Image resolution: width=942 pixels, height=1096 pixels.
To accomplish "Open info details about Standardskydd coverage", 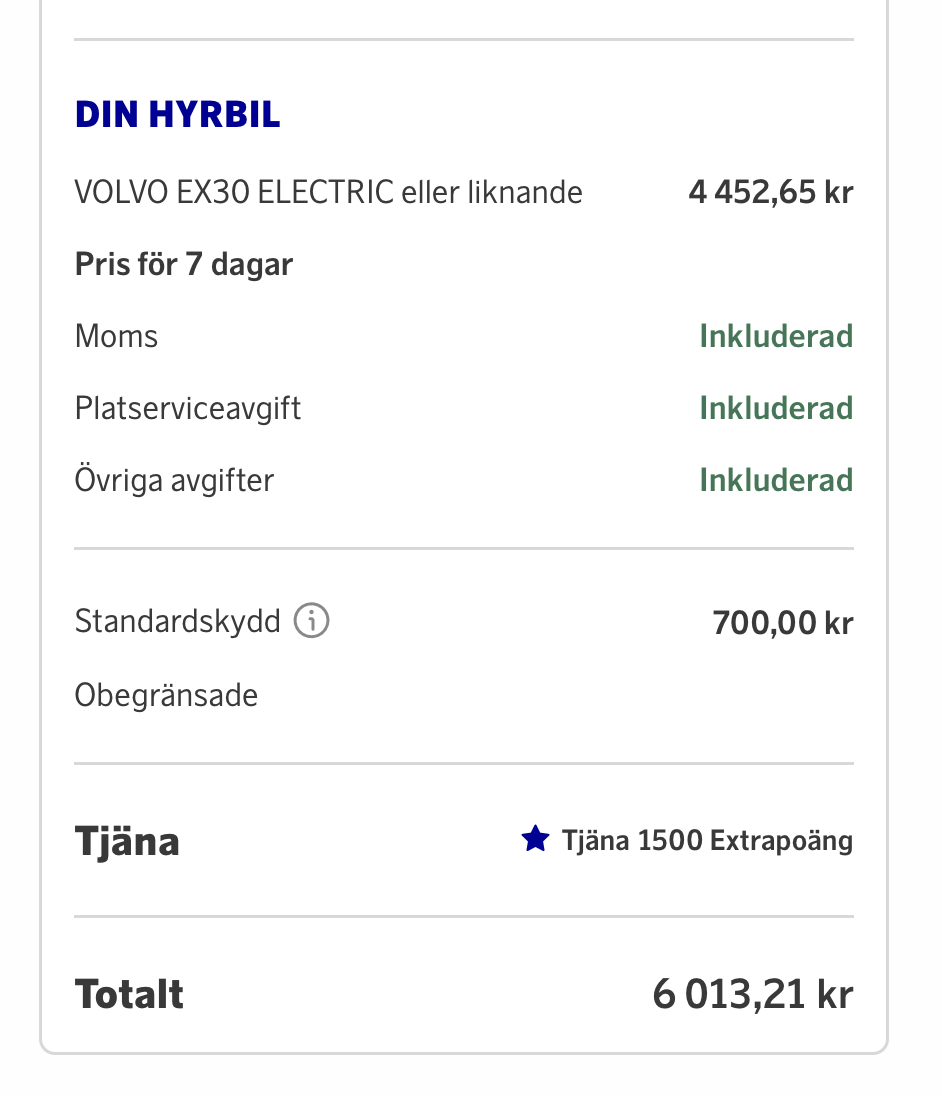I will pos(311,621).
